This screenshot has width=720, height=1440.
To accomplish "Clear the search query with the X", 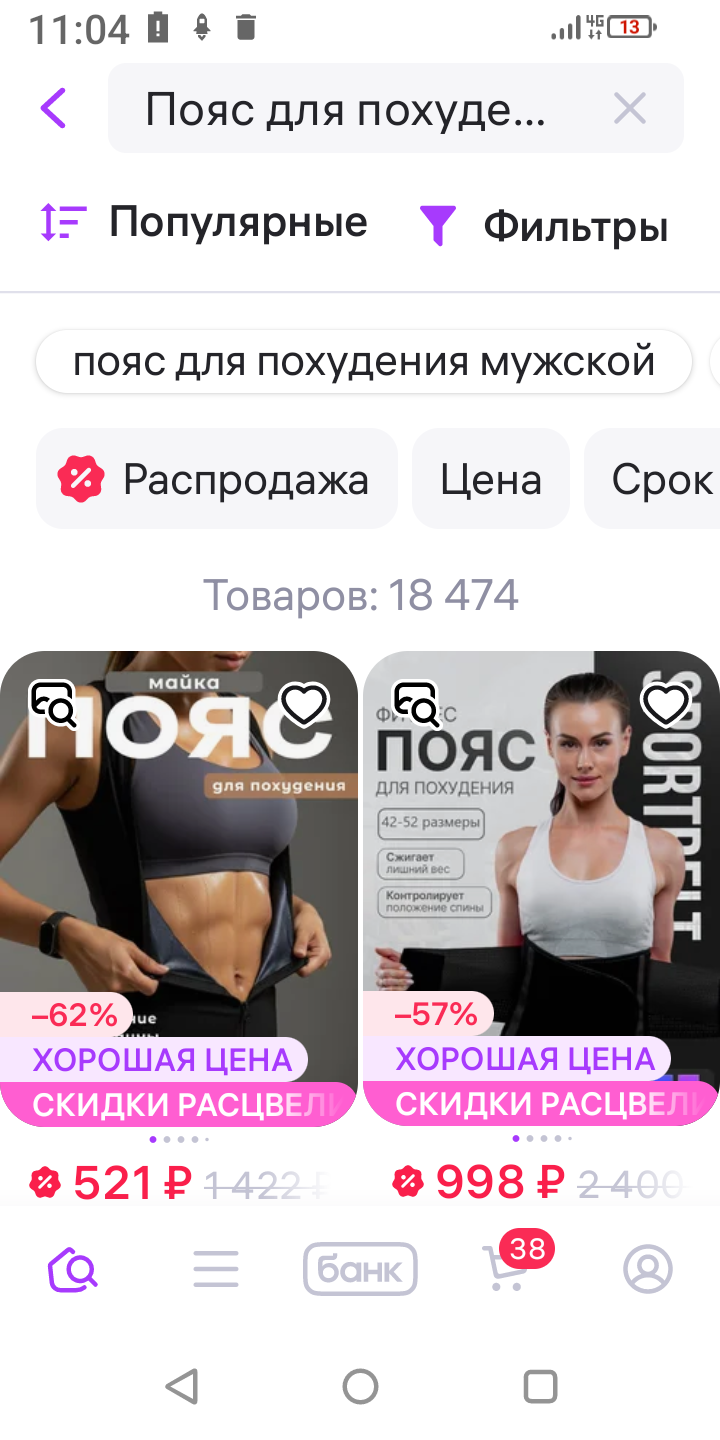I will tap(630, 108).
